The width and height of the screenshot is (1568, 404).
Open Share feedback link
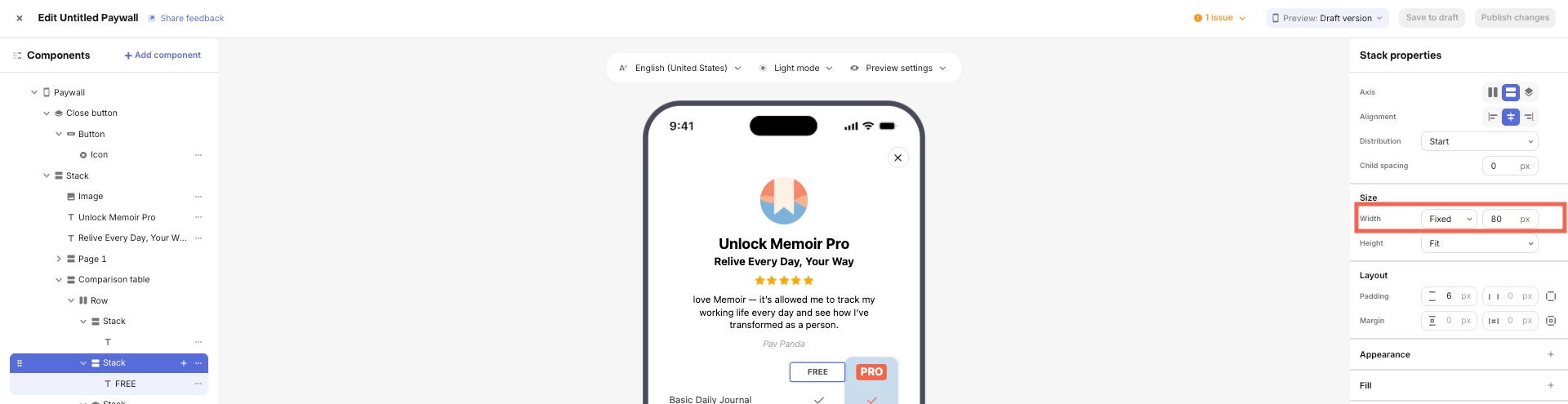191,18
